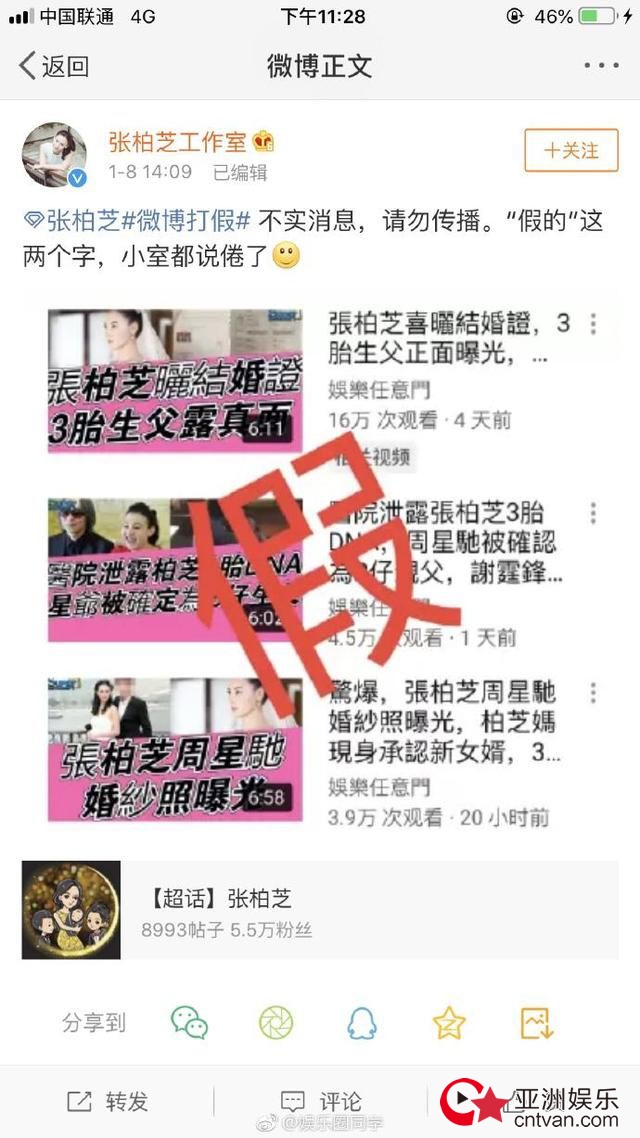Add the post to favorites with the star icon
Image resolution: width=640 pixels, height=1138 pixels.
coord(449,1022)
